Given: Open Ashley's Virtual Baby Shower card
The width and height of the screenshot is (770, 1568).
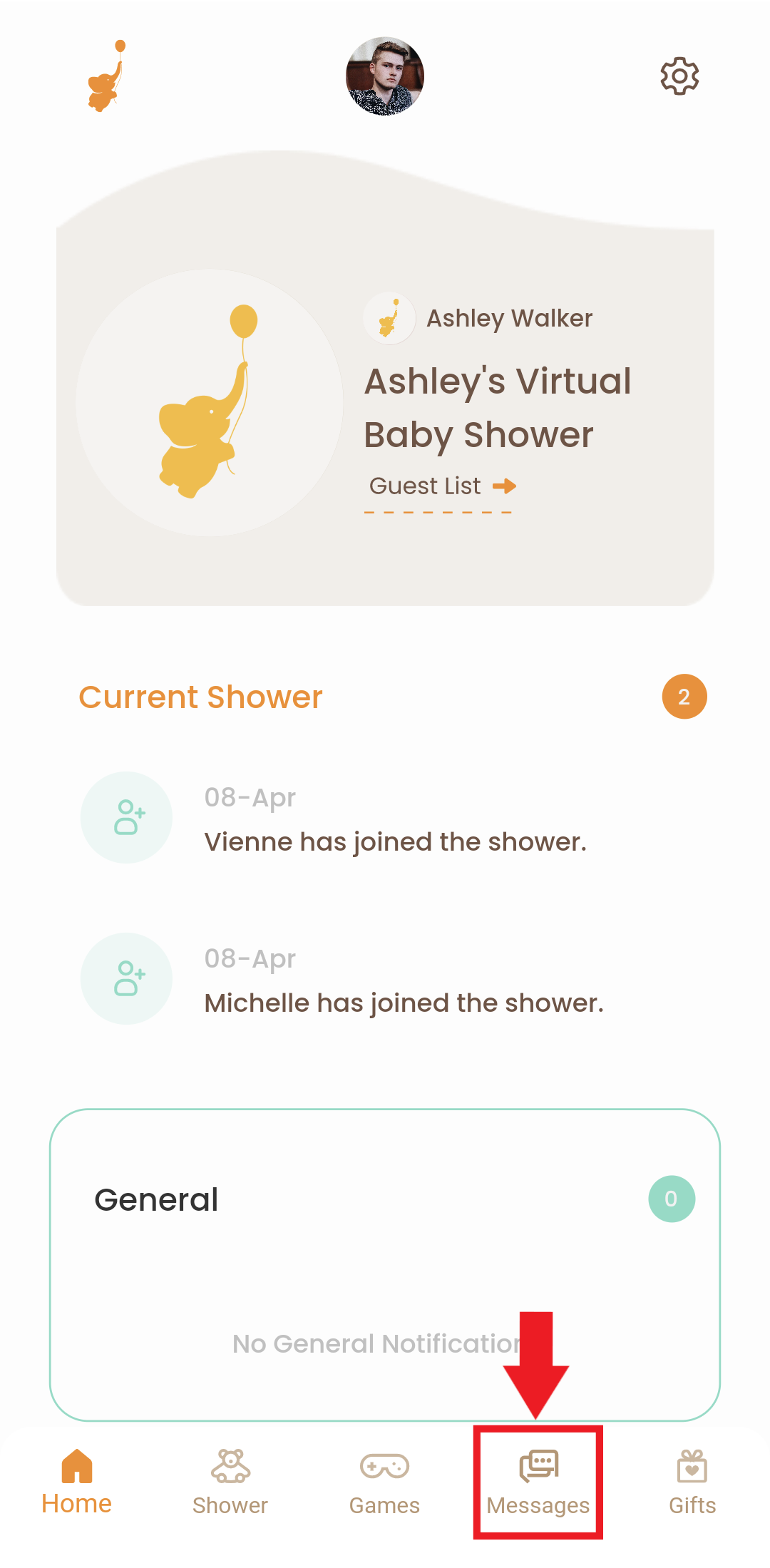Looking at the screenshot, I should click(x=497, y=408).
